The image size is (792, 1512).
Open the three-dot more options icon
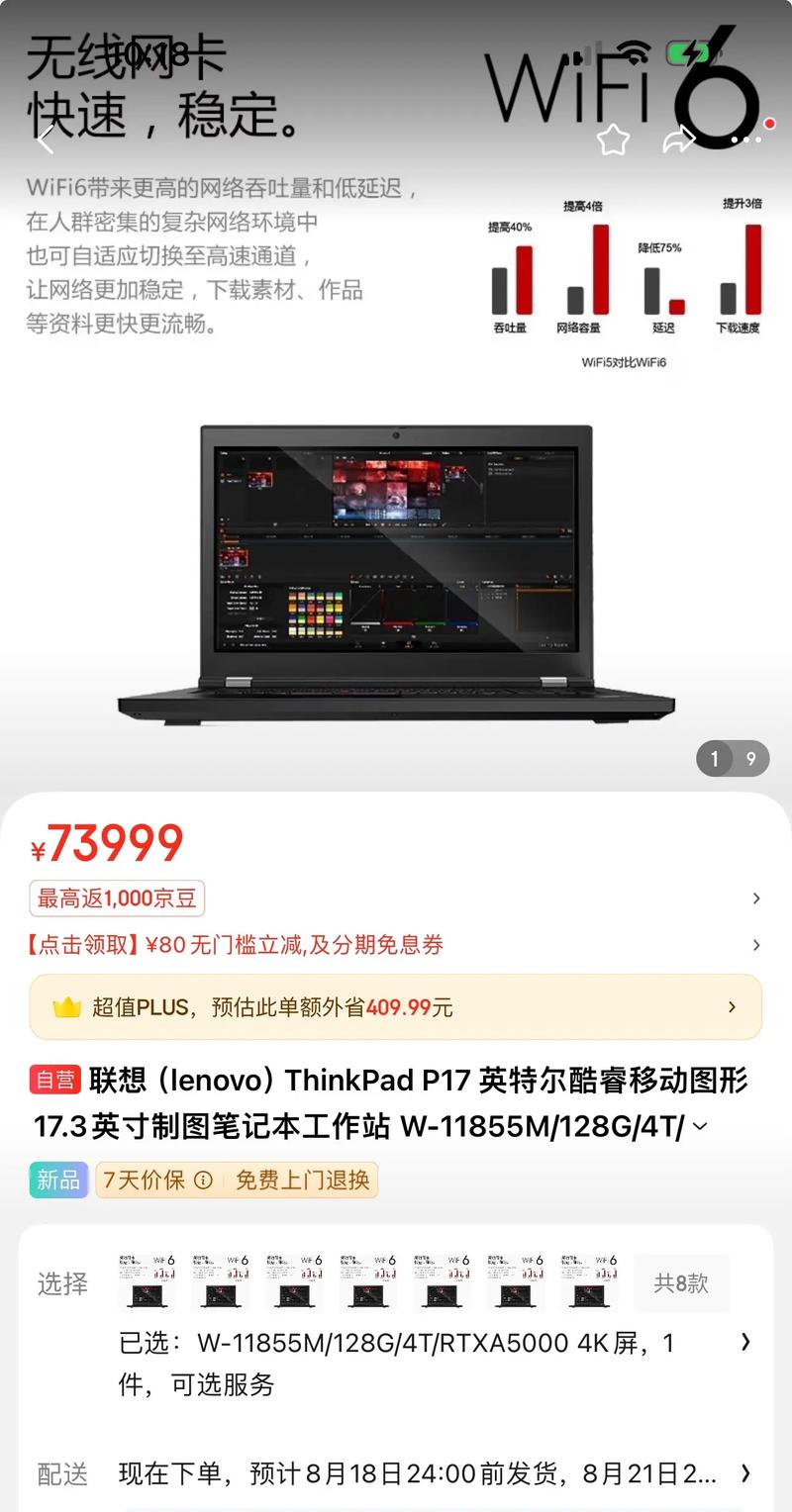click(x=745, y=141)
